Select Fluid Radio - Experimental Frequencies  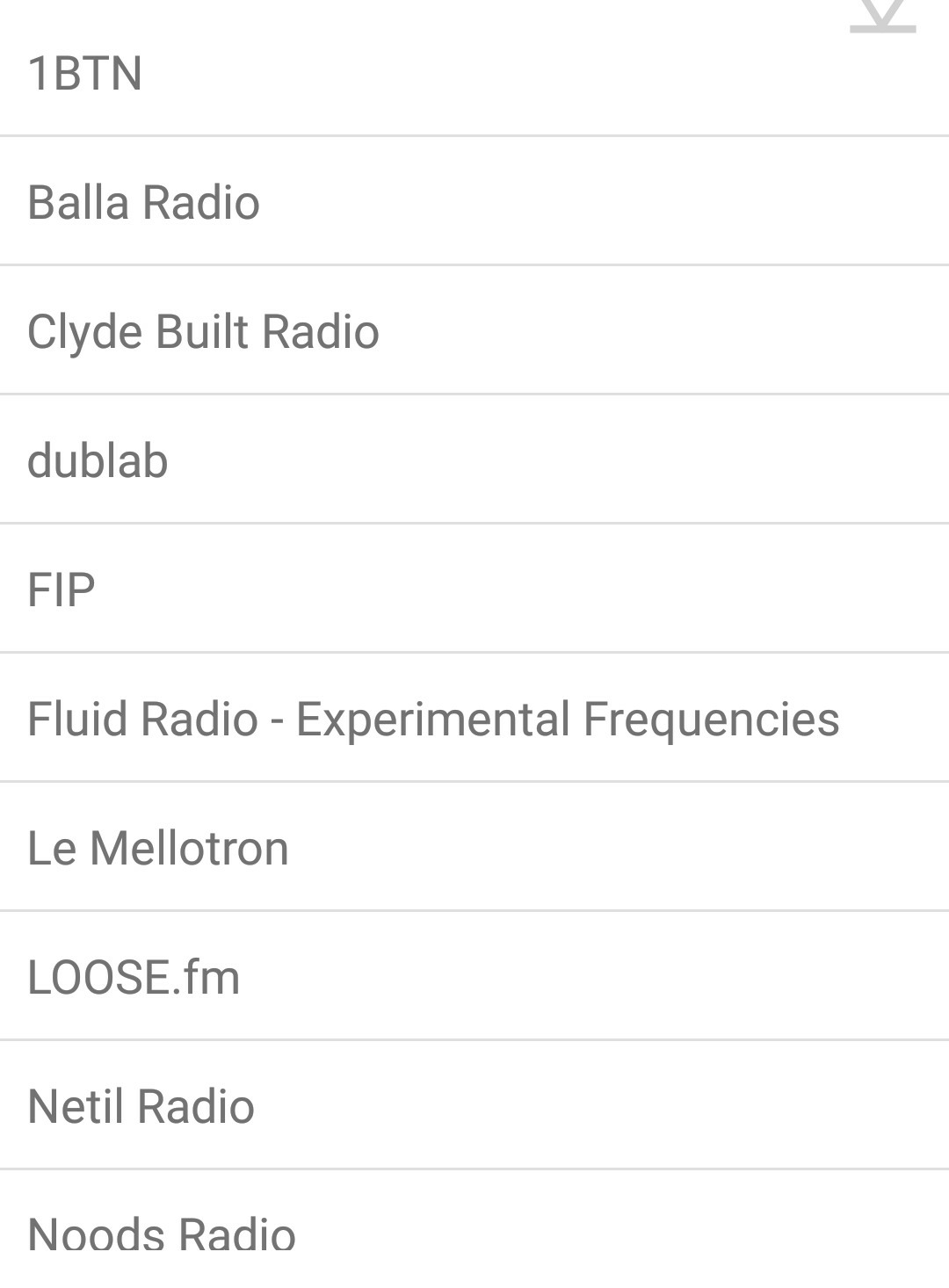(433, 719)
